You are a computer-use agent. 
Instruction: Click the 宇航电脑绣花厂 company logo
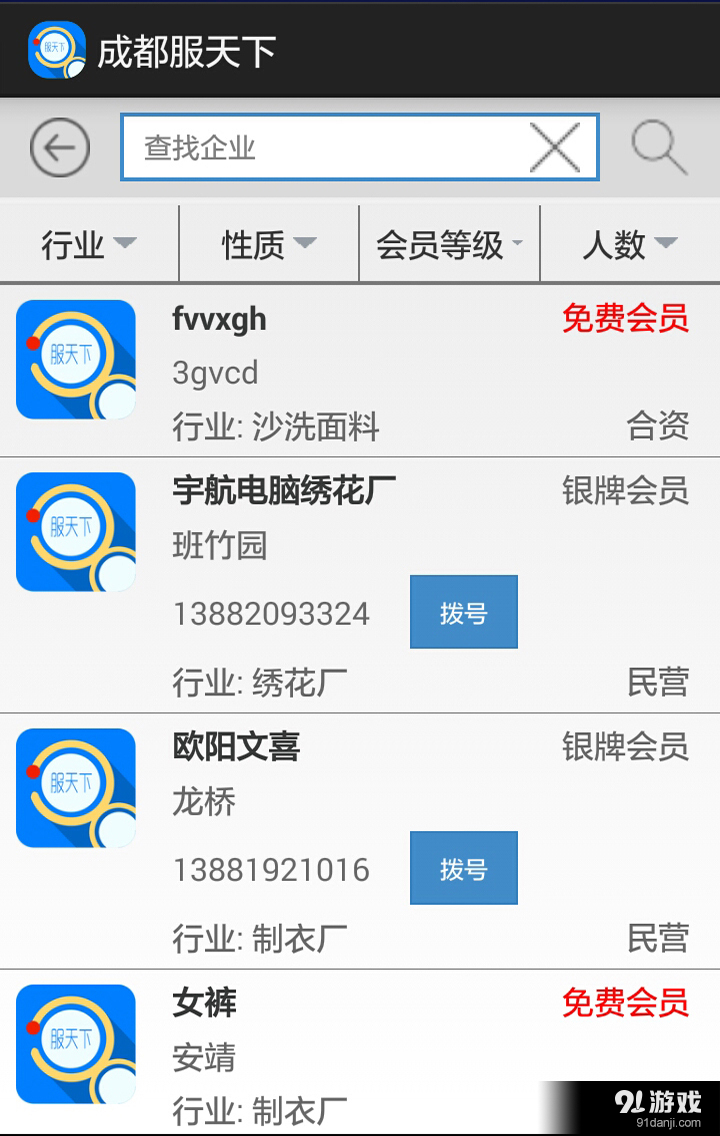75,531
